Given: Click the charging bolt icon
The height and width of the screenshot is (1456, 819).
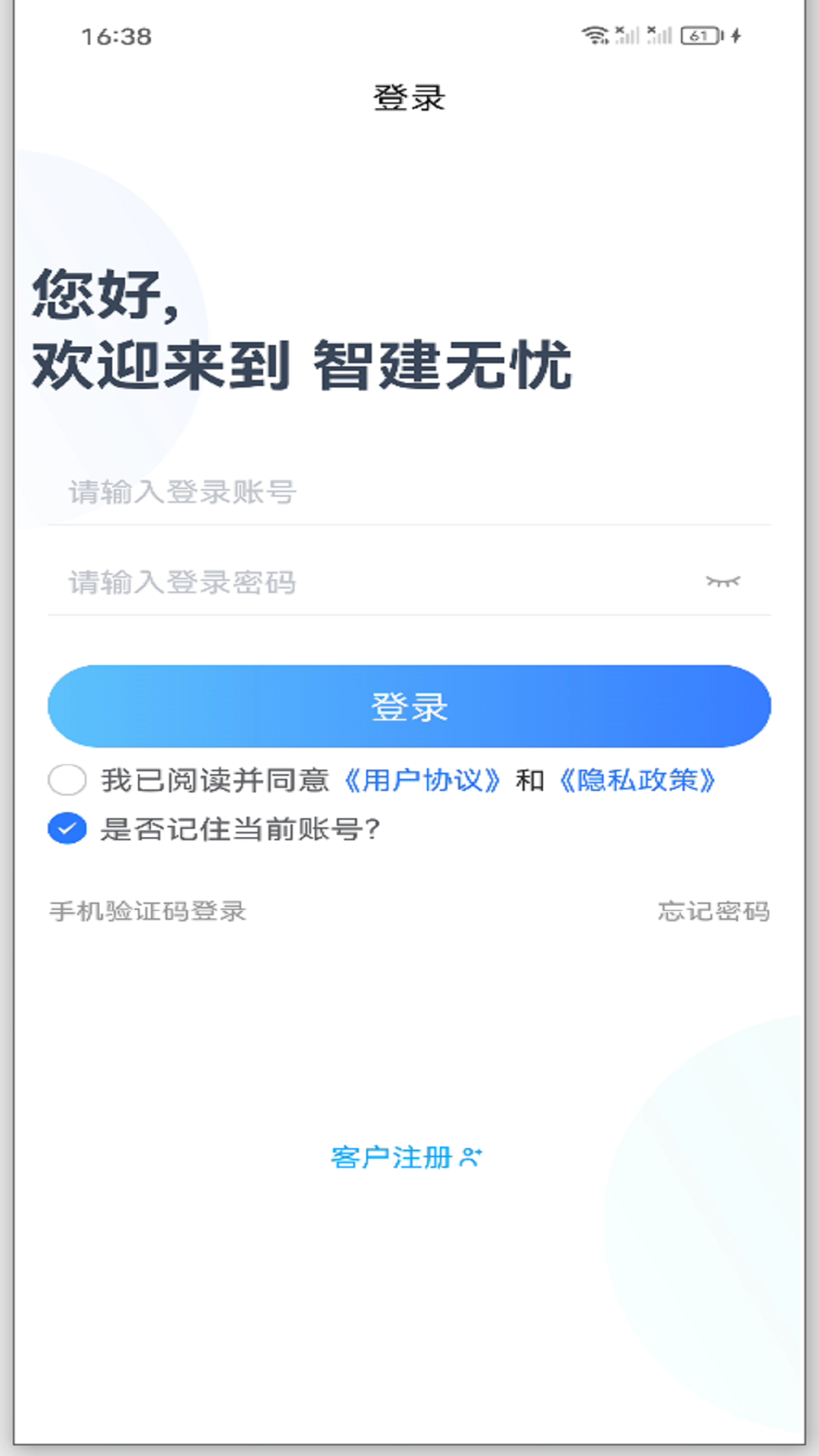Looking at the screenshot, I should 734,34.
